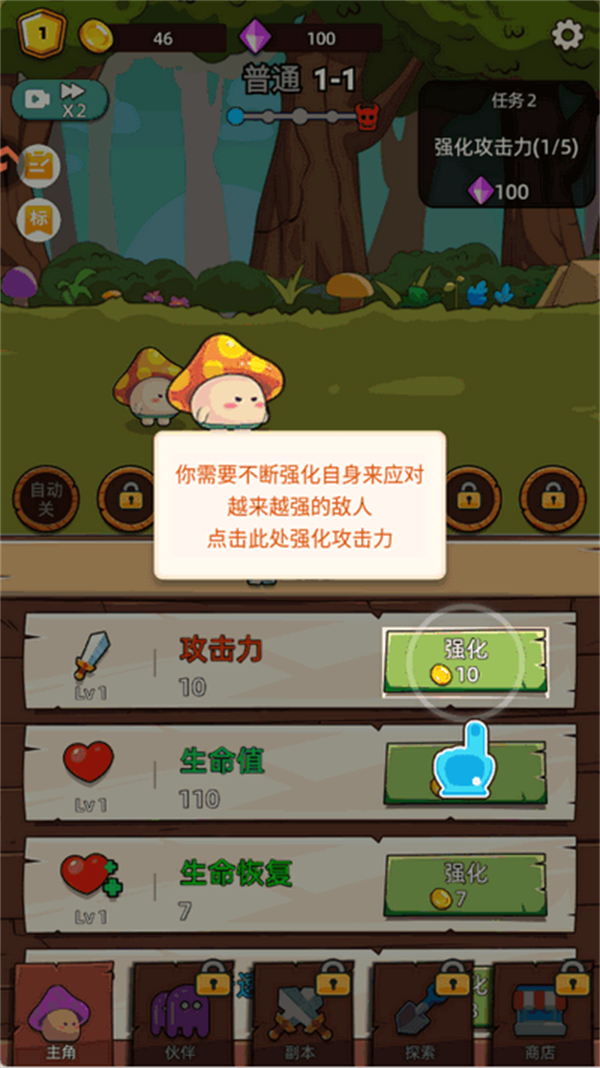This screenshot has width=600, height=1068.
Task: Switch to the 商店 tab
Action: [x=540, y=1015]
